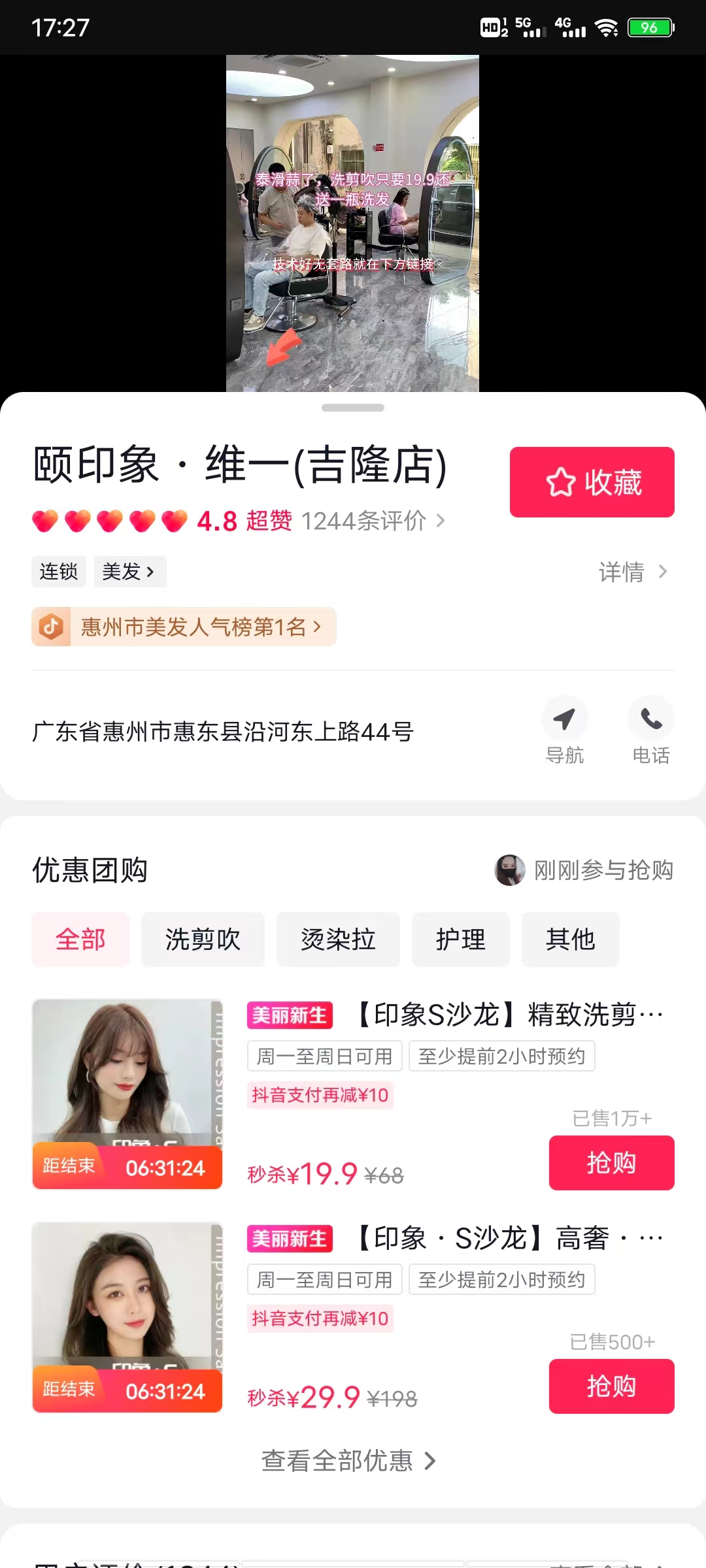Tap the battery indicator showing 96
Screen dimensions: 706x1568
[648, 27]
